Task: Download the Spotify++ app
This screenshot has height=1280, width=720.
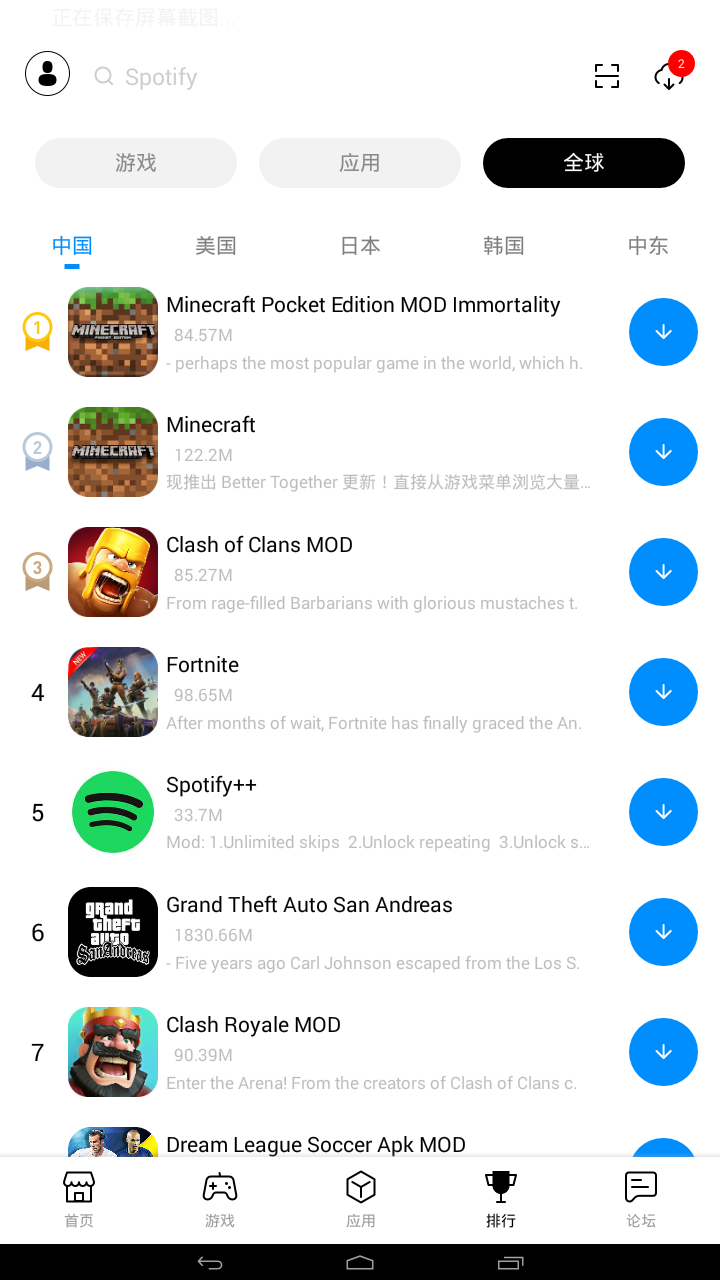Action: coord(663,812)
